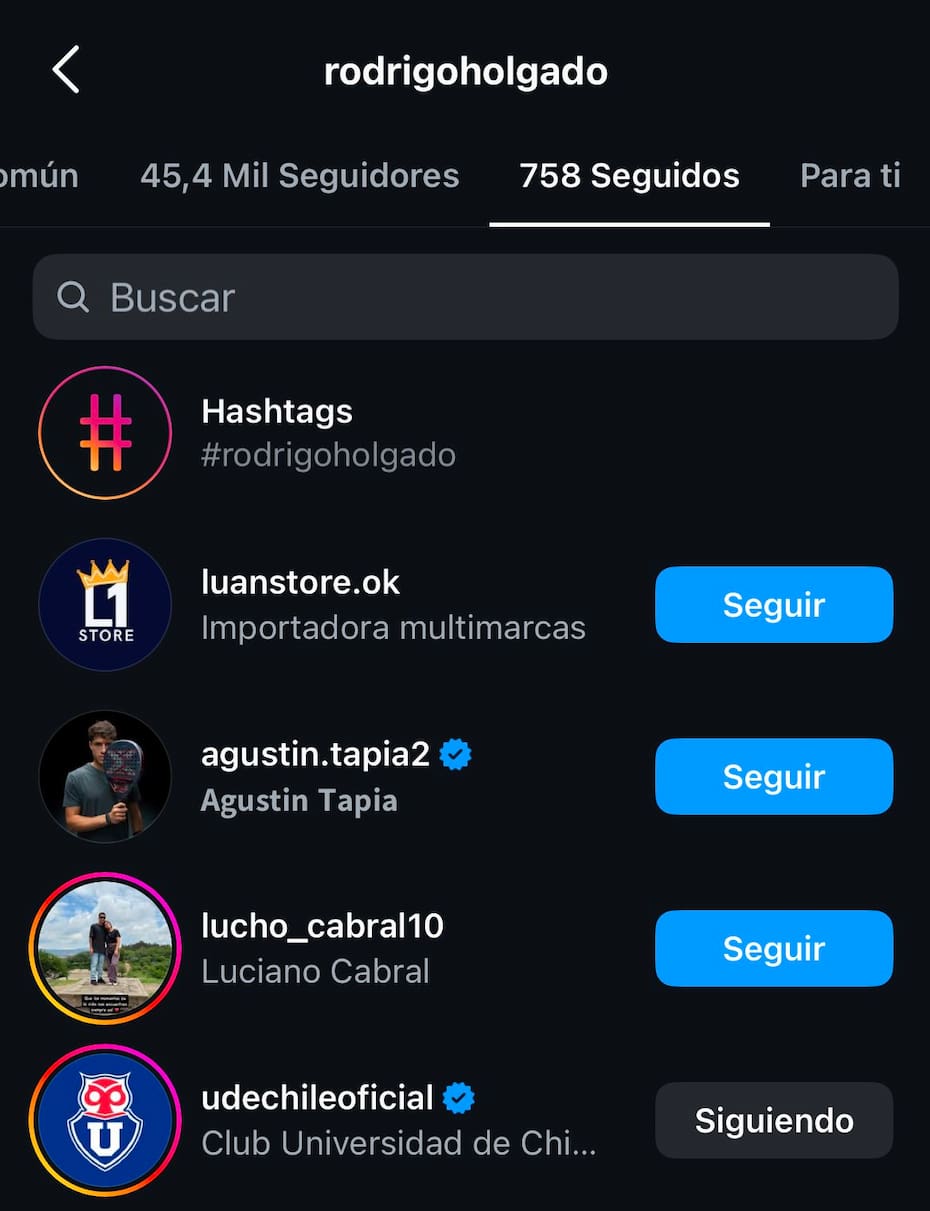
Task: View lucho_cabral10's story from his avatar
Action: tap(105, 948)
